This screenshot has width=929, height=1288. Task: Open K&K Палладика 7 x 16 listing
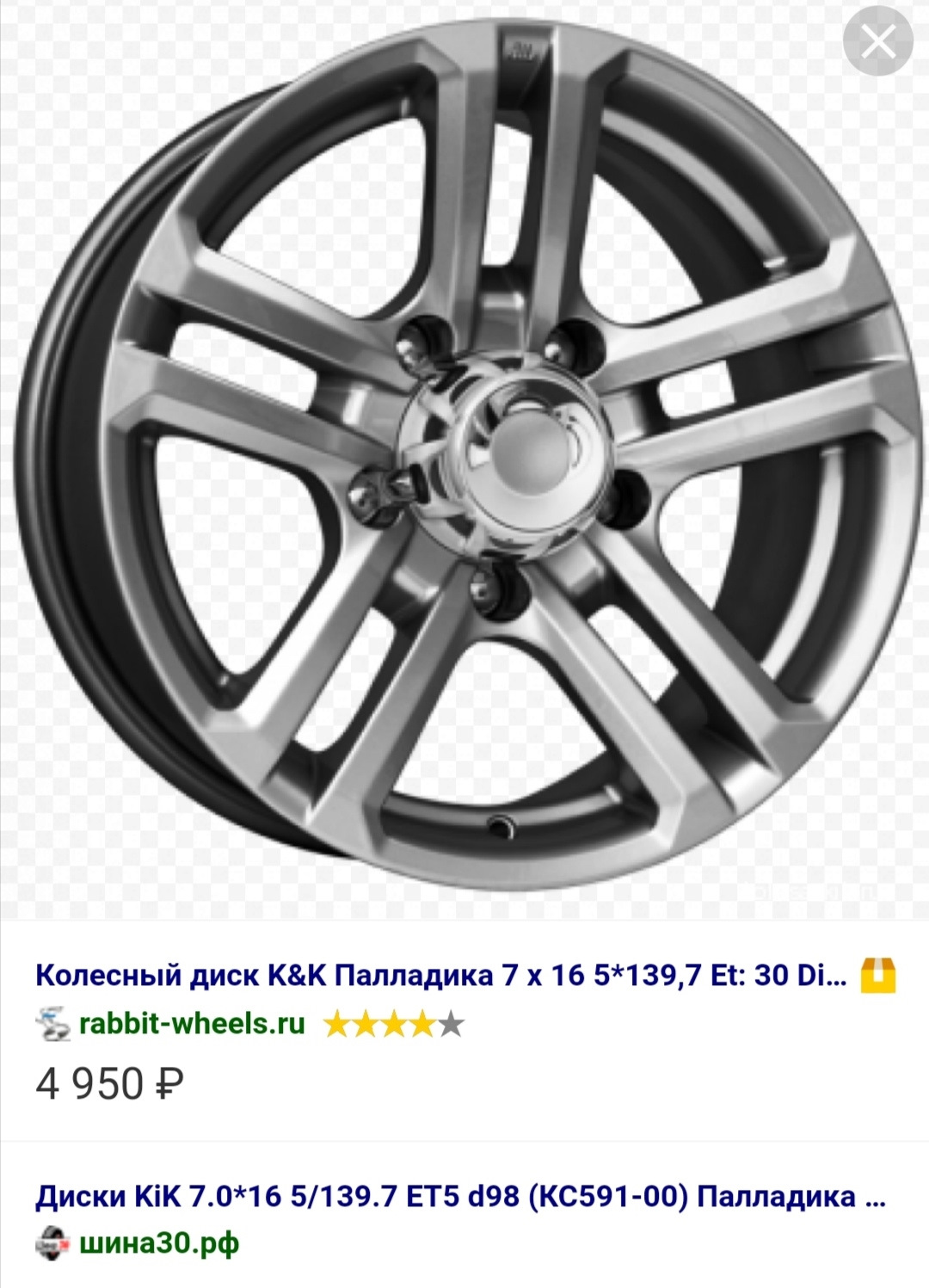440,976
